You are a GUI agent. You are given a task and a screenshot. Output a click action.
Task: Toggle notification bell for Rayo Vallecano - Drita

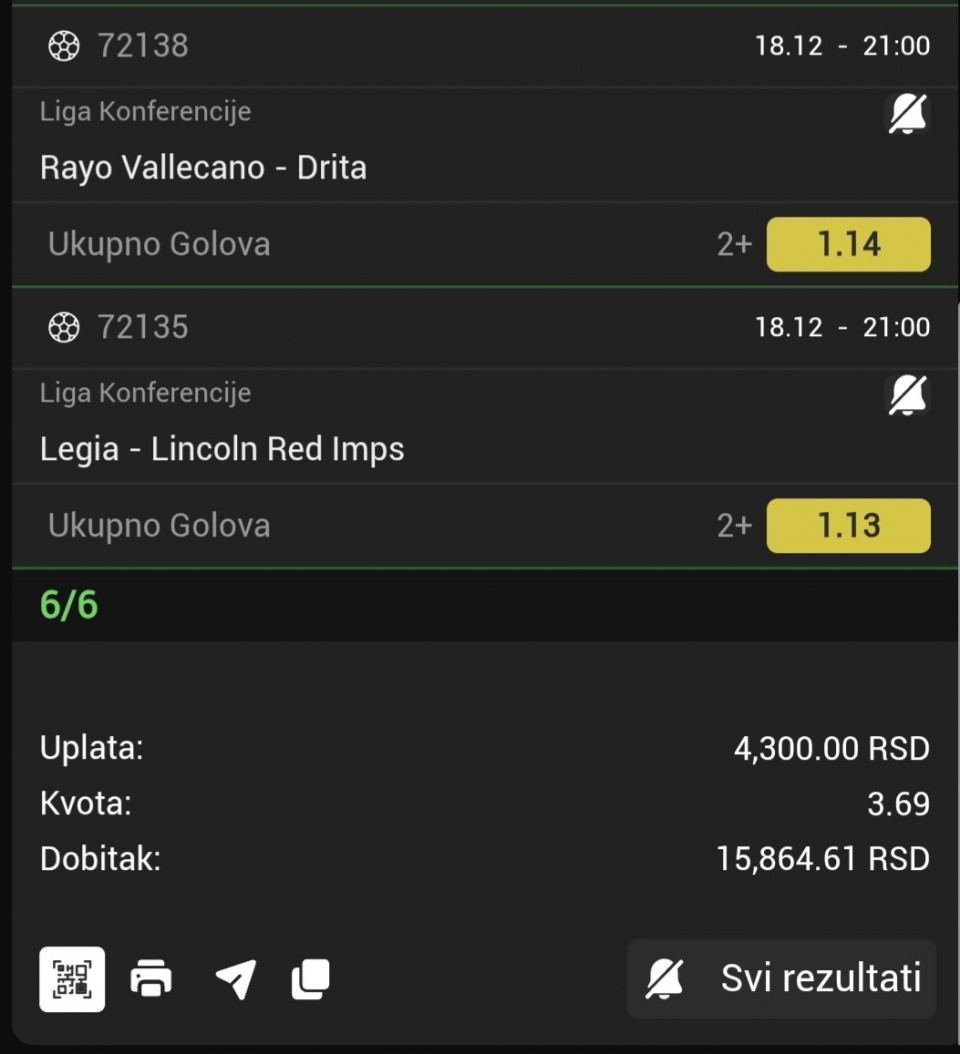click(x=908, y=114)
